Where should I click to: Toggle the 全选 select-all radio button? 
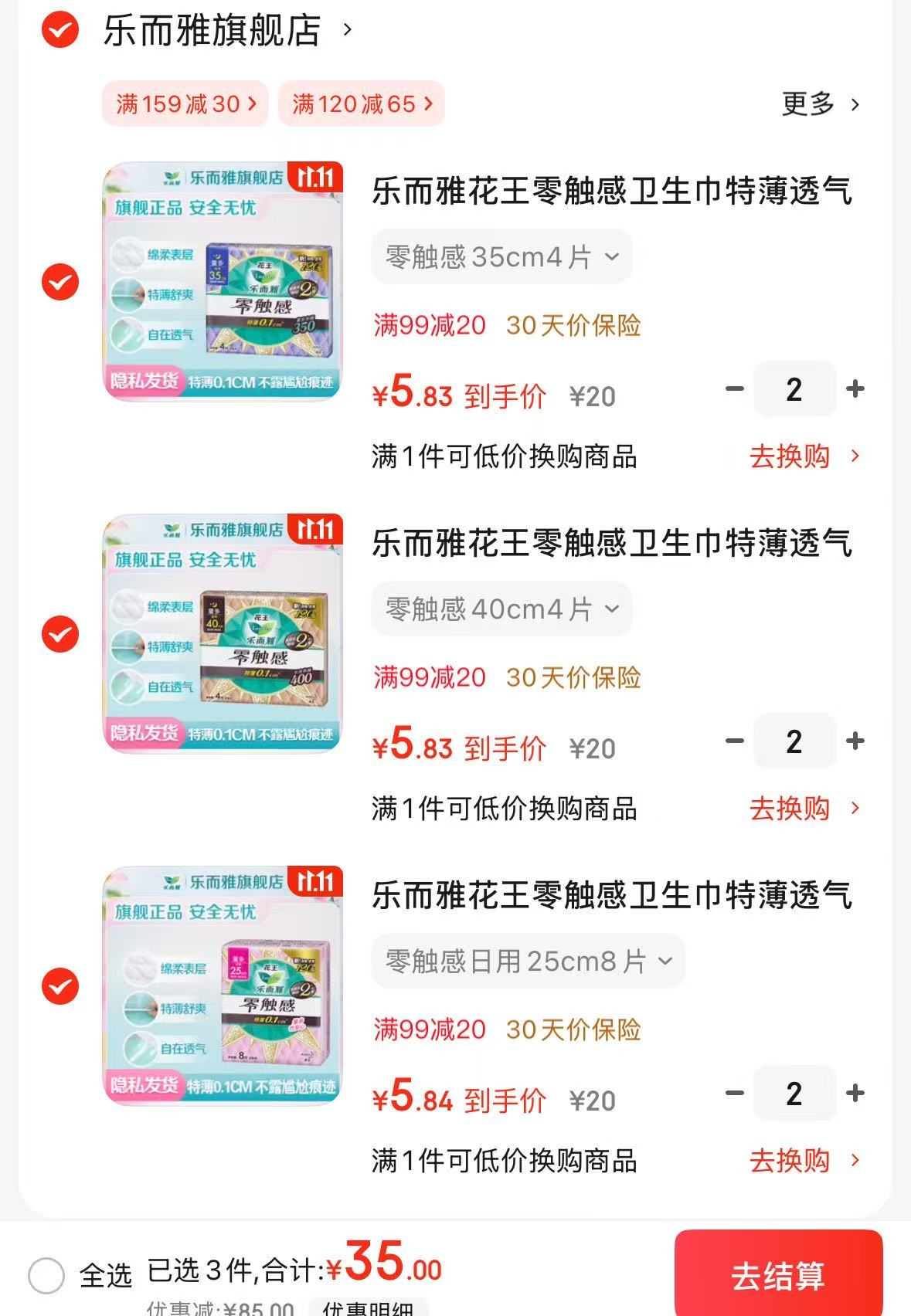click(x=46, y=1275)
